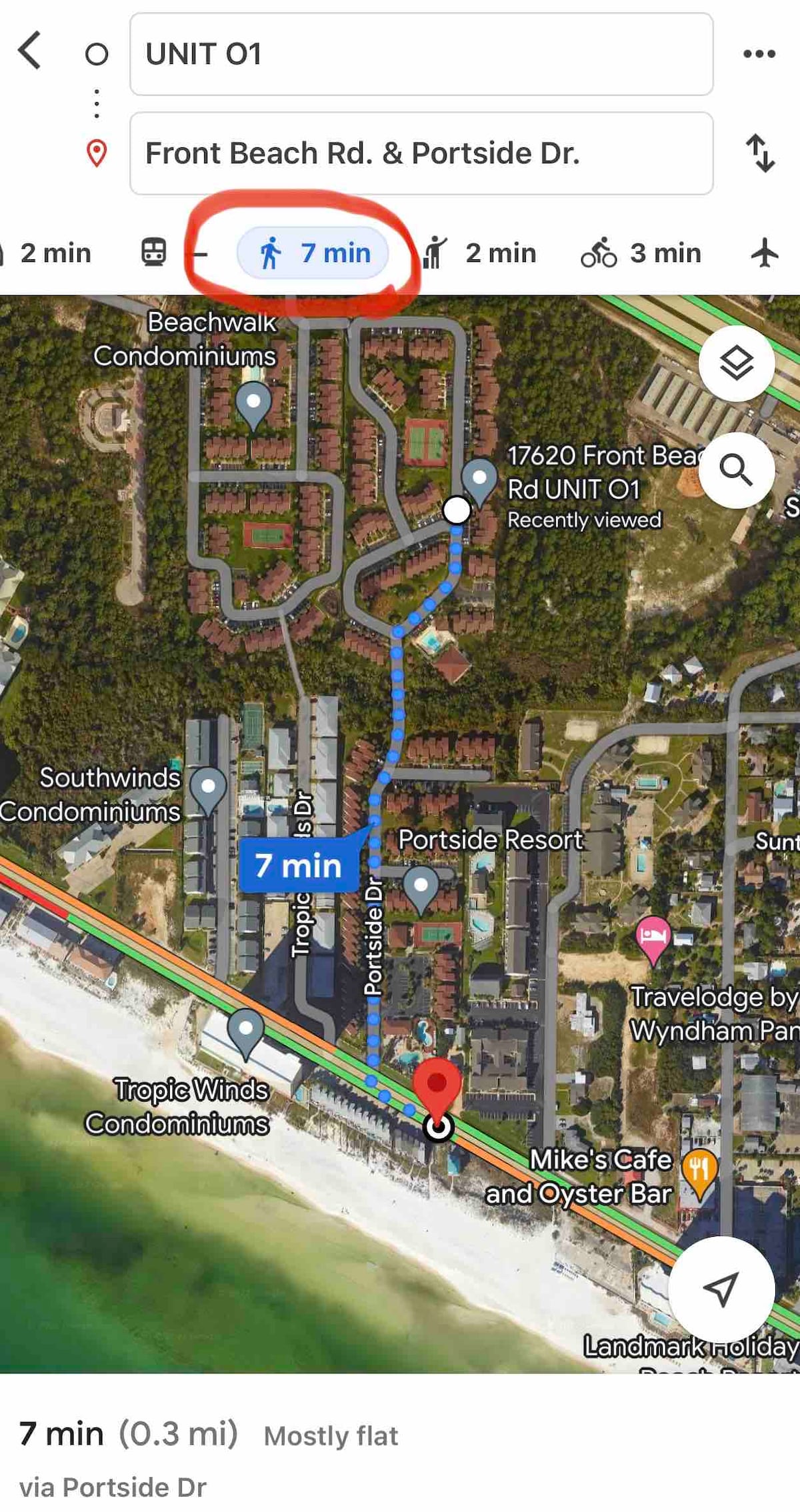Open the Tropic Winds Condominiums map pin
This screenshot has height=1512, width=800.
click(246, 1034)
